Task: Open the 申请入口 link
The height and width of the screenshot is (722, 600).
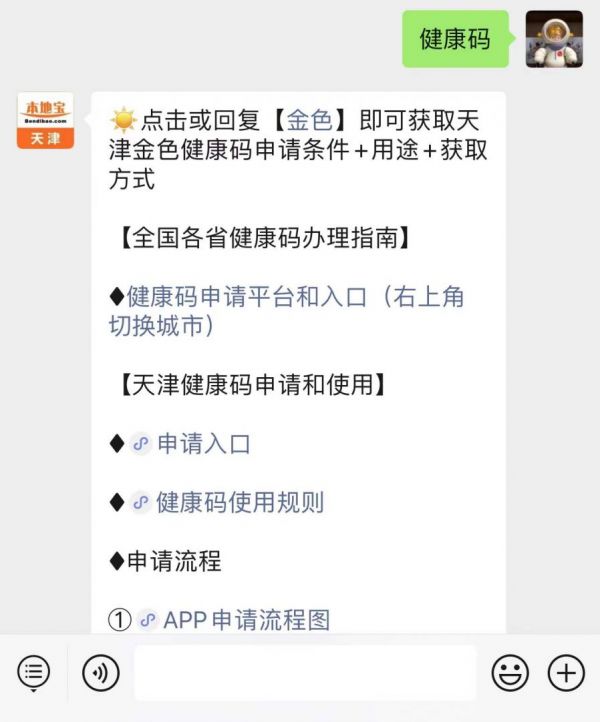Action: tap(203, 443)
